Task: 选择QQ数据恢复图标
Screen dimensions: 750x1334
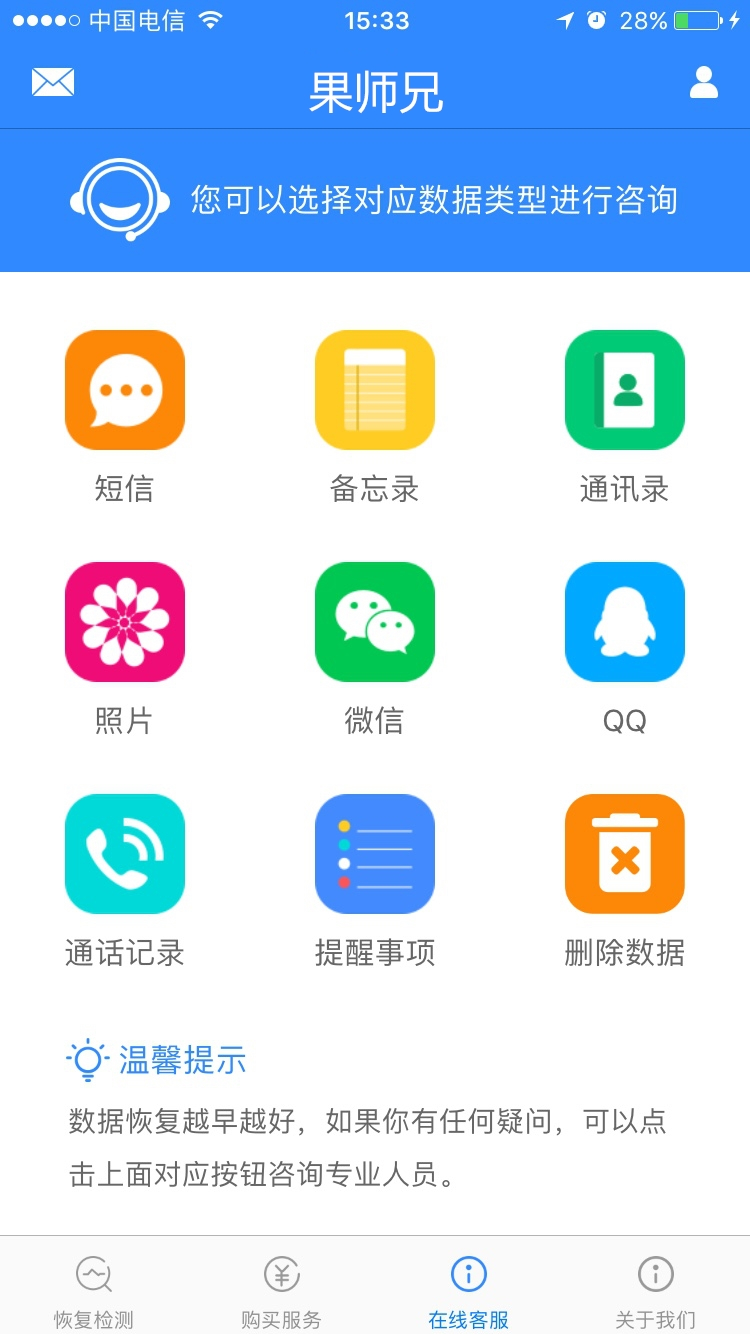Action: click(x=624, y=621)
